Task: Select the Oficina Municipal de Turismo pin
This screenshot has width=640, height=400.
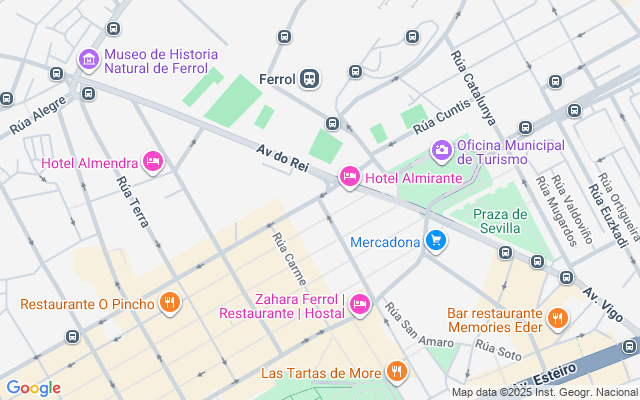Action: click(x=442, y=151)
